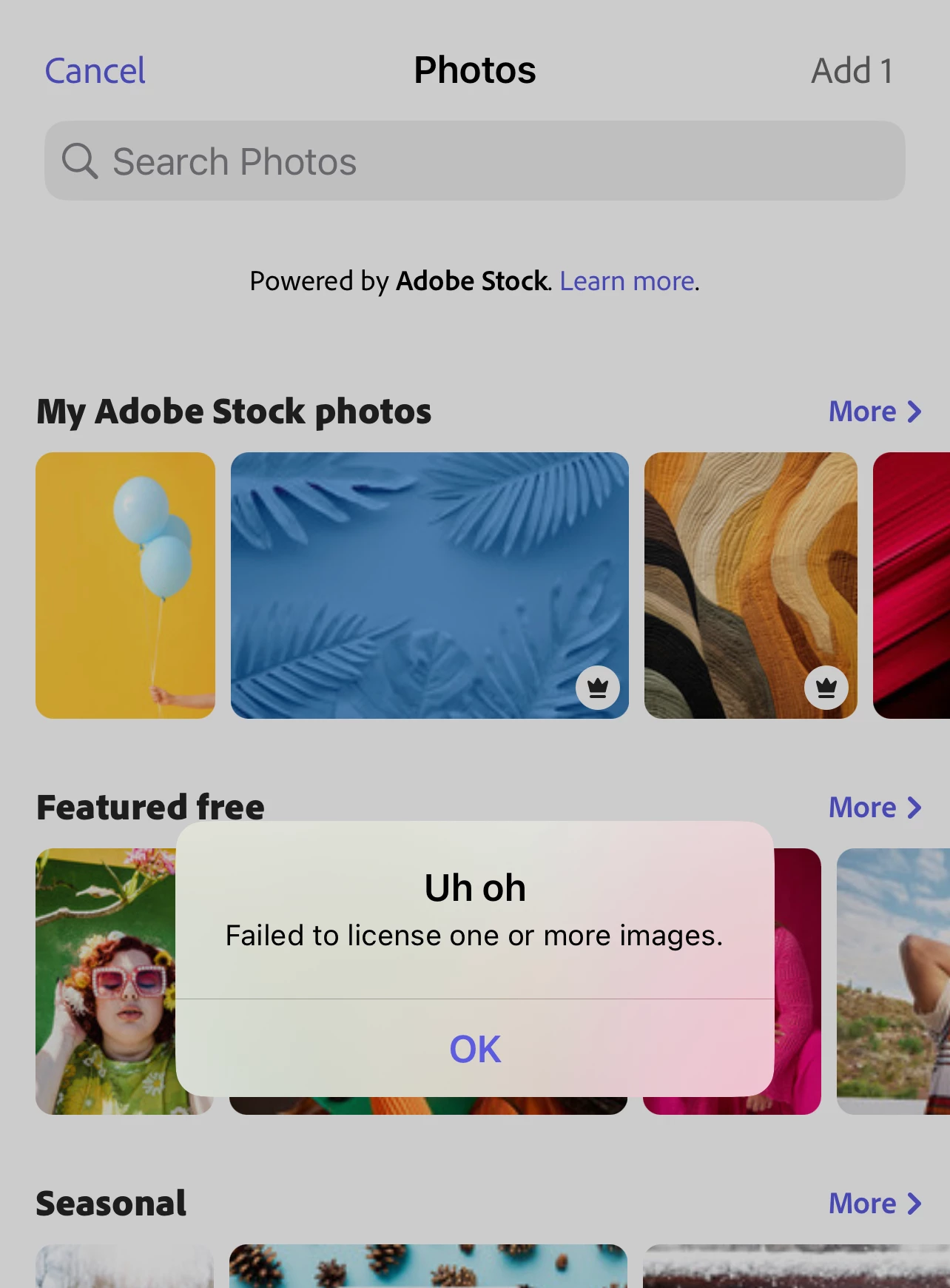Viewport: 950px width, 1288px height.
Task: See more Featured free photos
Action: (874, 808)
